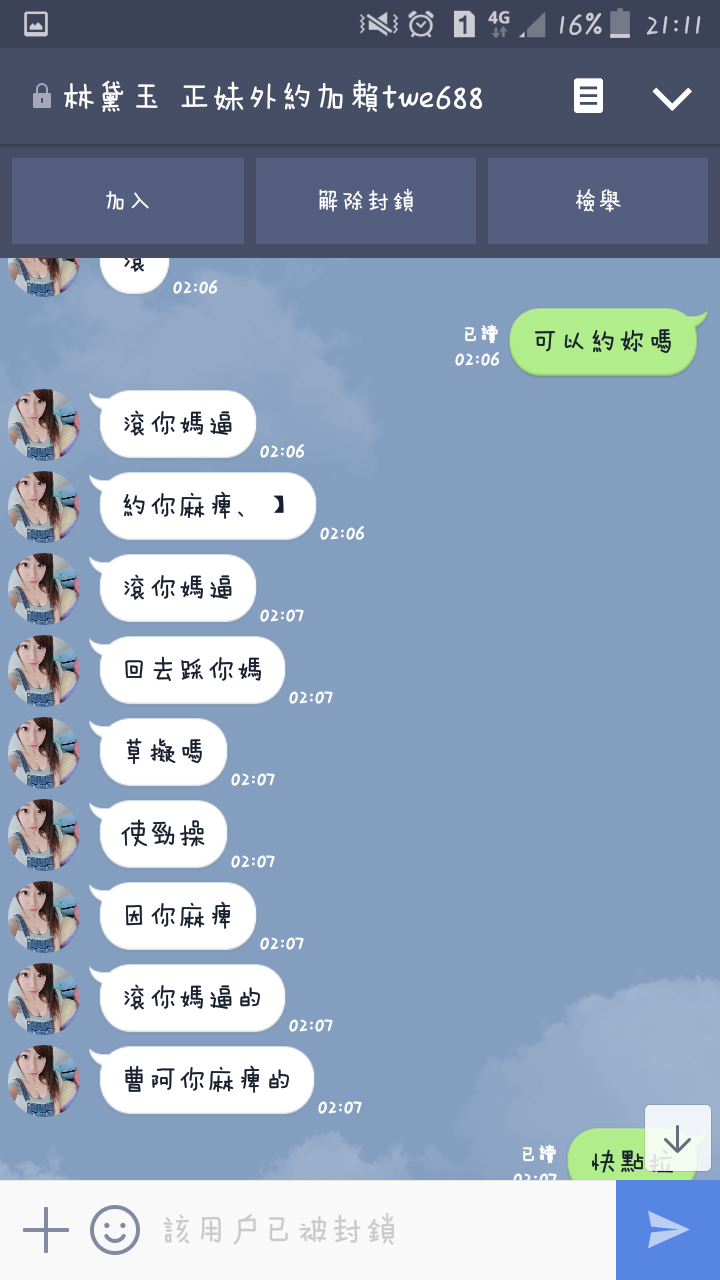Report this user with 檢舉

point(598,201)
